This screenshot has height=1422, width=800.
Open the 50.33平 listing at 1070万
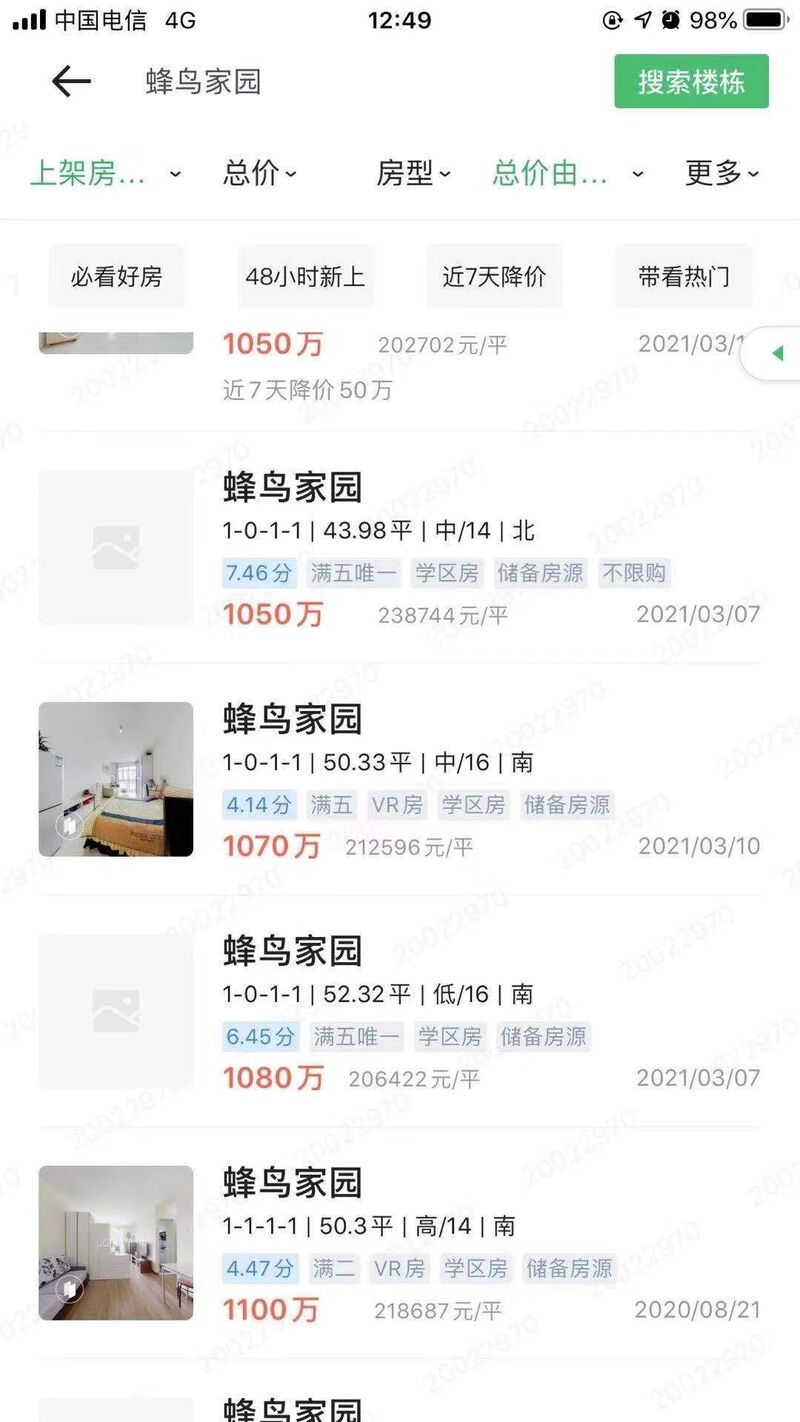(400, 779)
